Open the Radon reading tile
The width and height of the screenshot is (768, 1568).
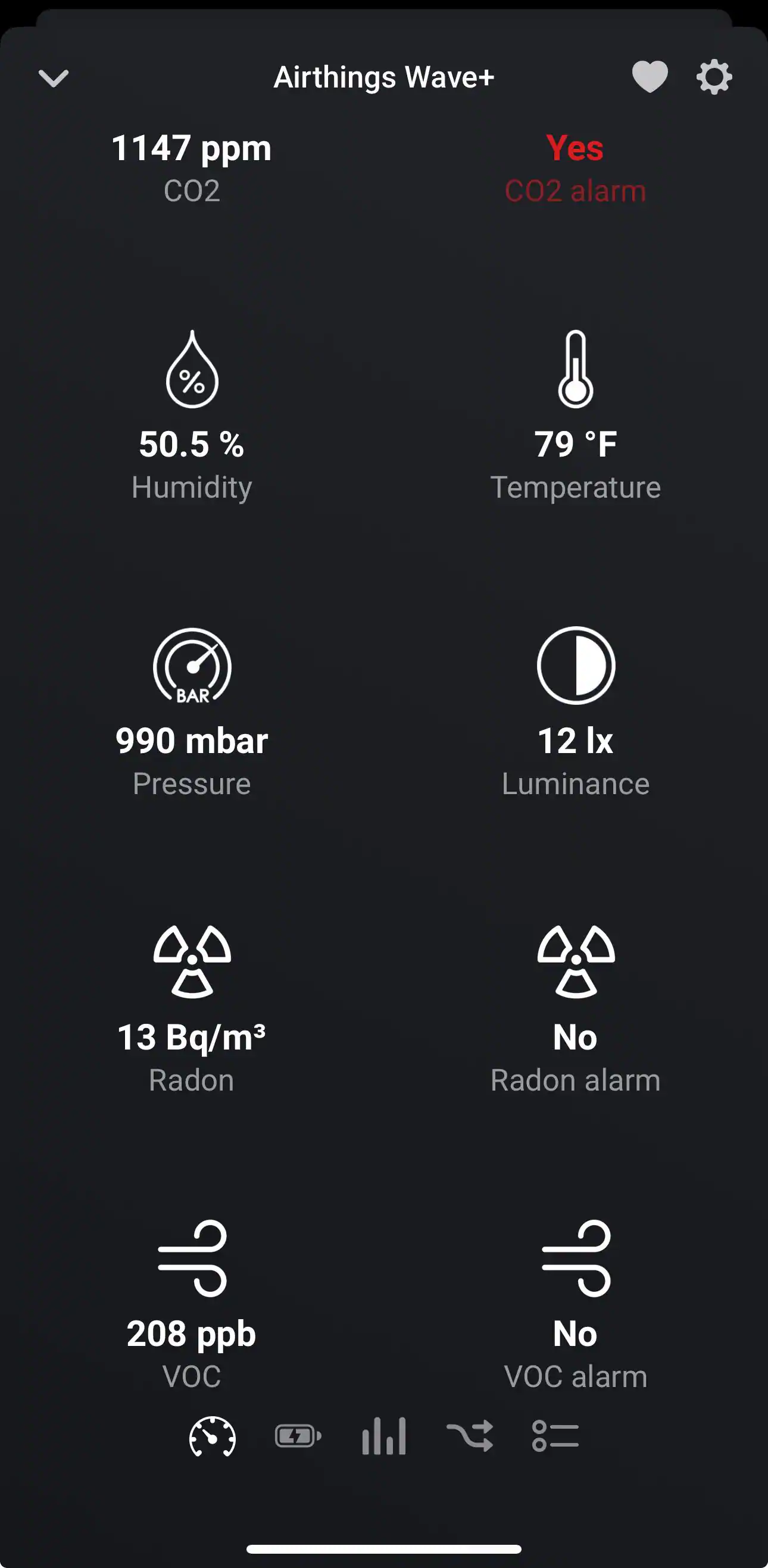(x=192, y=1010)
